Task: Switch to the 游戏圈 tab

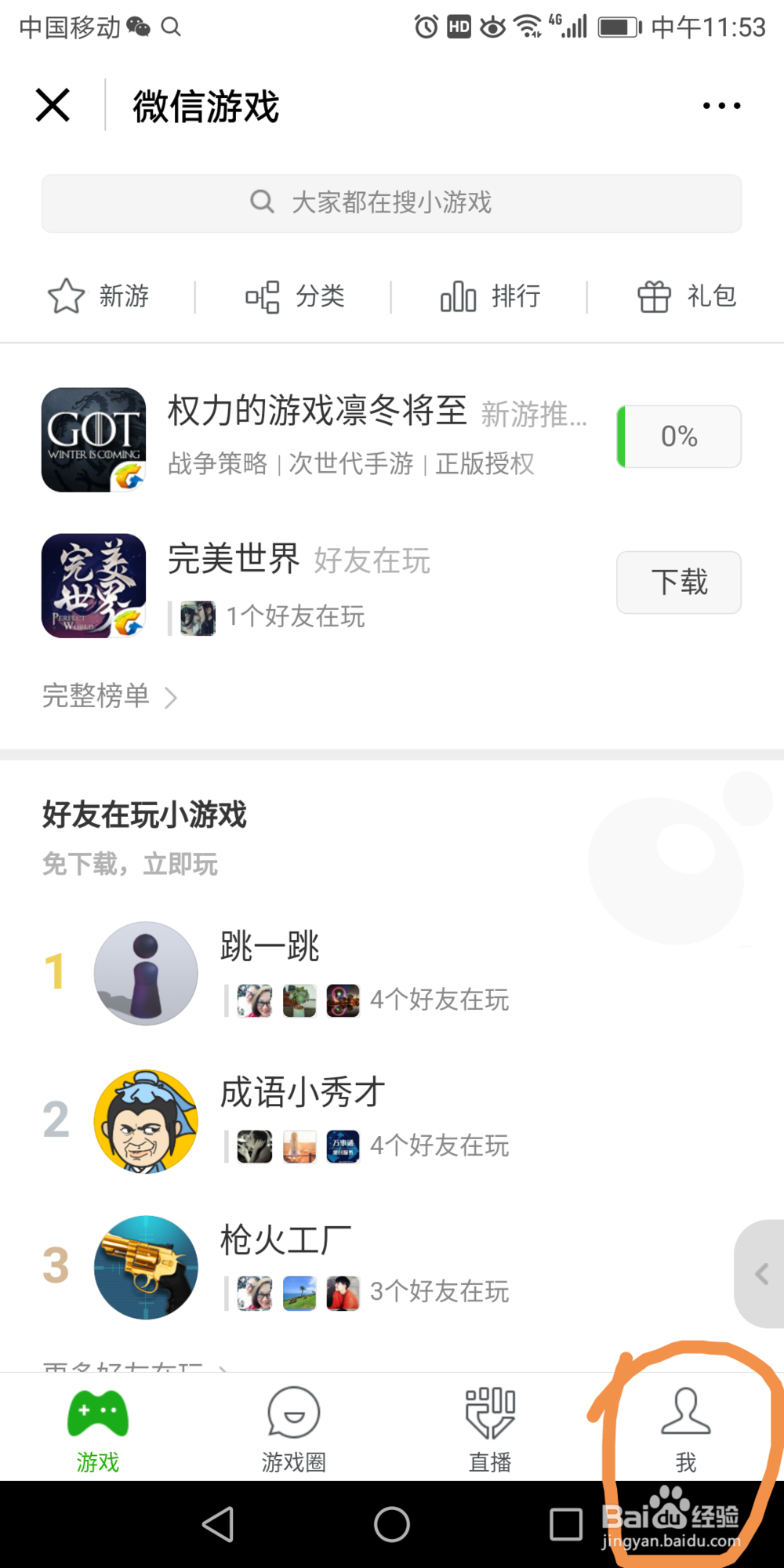Action: pyautogui.click(x=294, y=1430)
